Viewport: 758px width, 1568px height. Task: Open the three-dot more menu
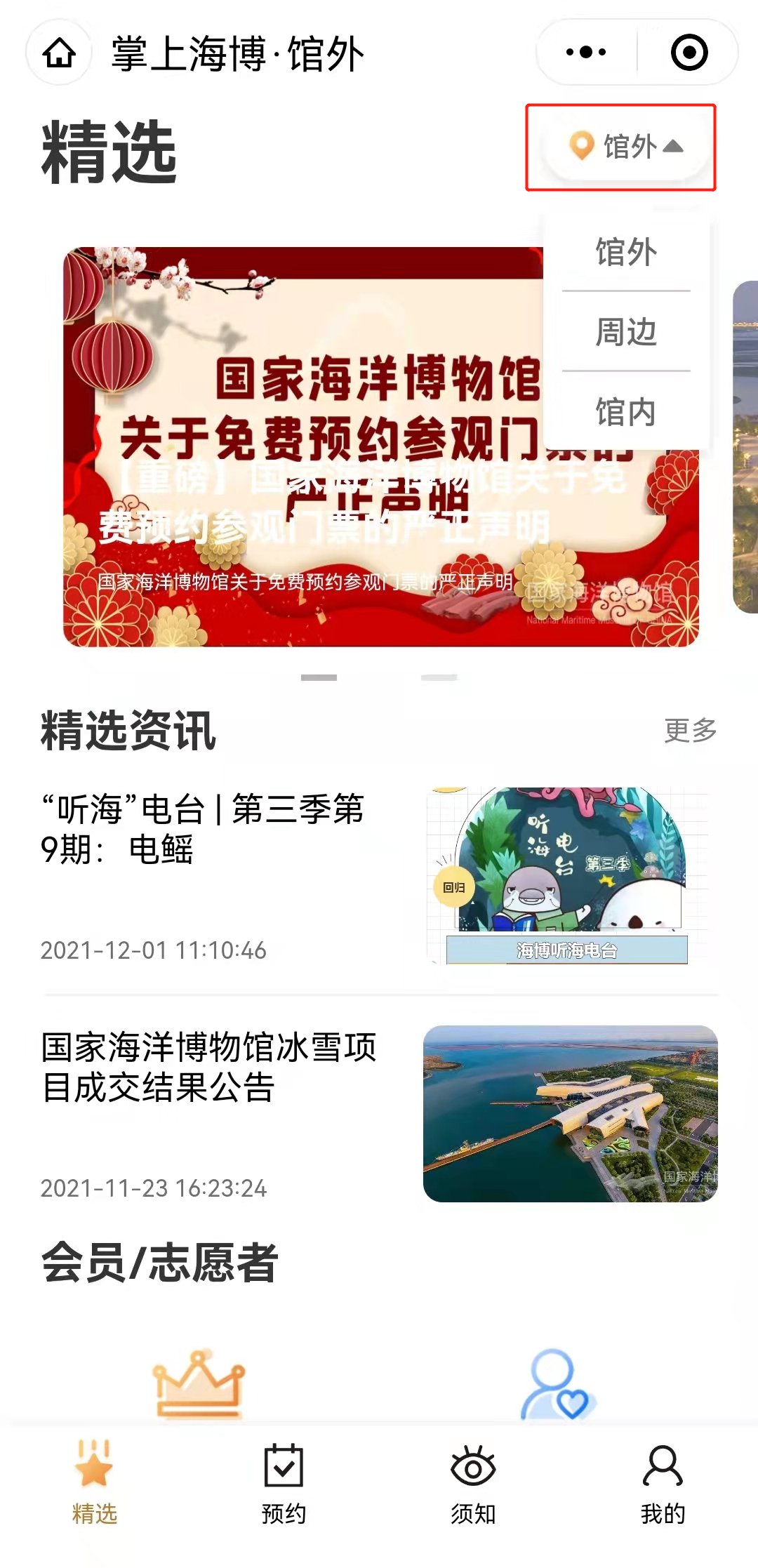pyautogui.click(x=586, y=53)
